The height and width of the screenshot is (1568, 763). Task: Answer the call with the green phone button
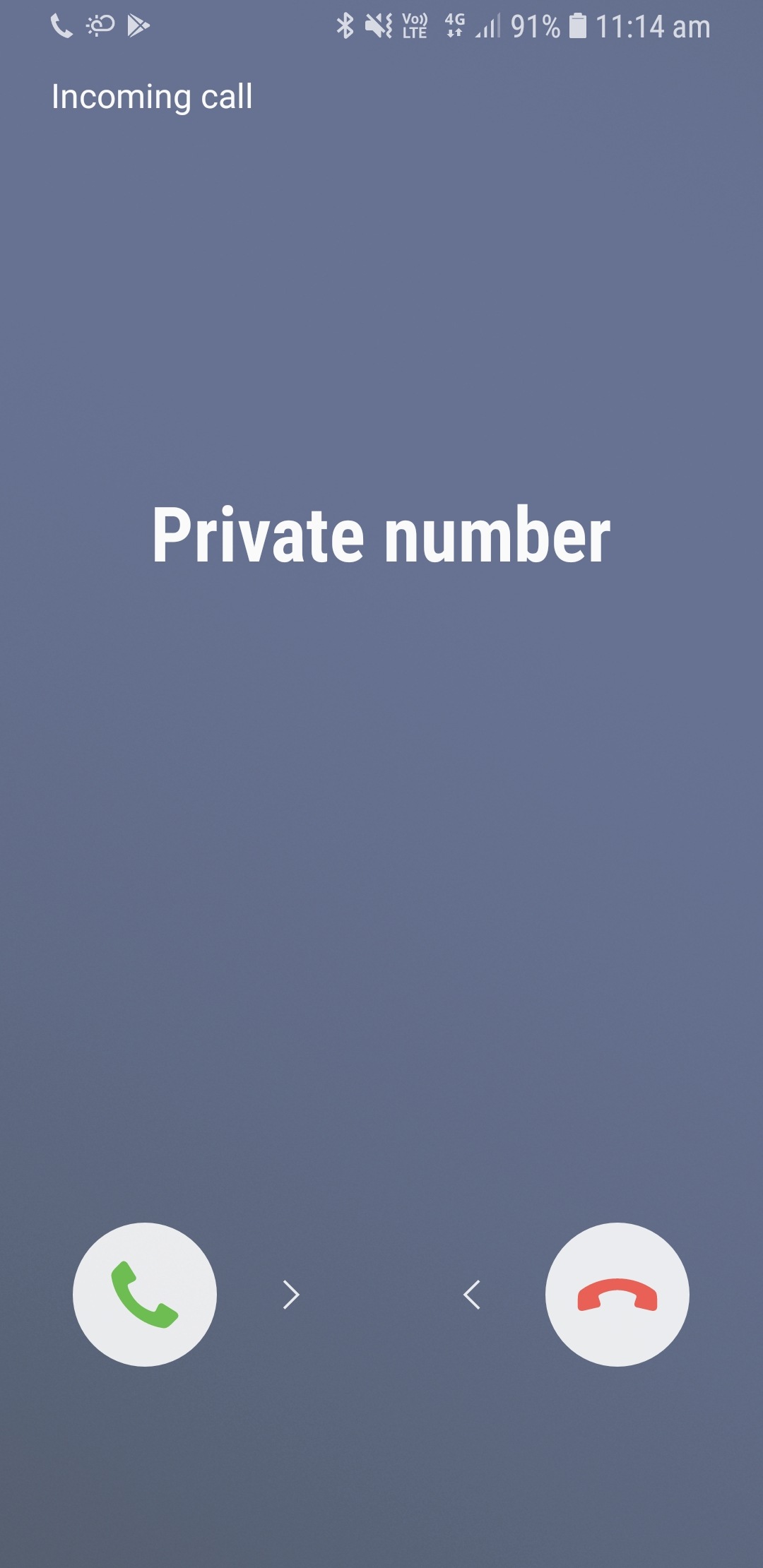(x=145, y=1294)
